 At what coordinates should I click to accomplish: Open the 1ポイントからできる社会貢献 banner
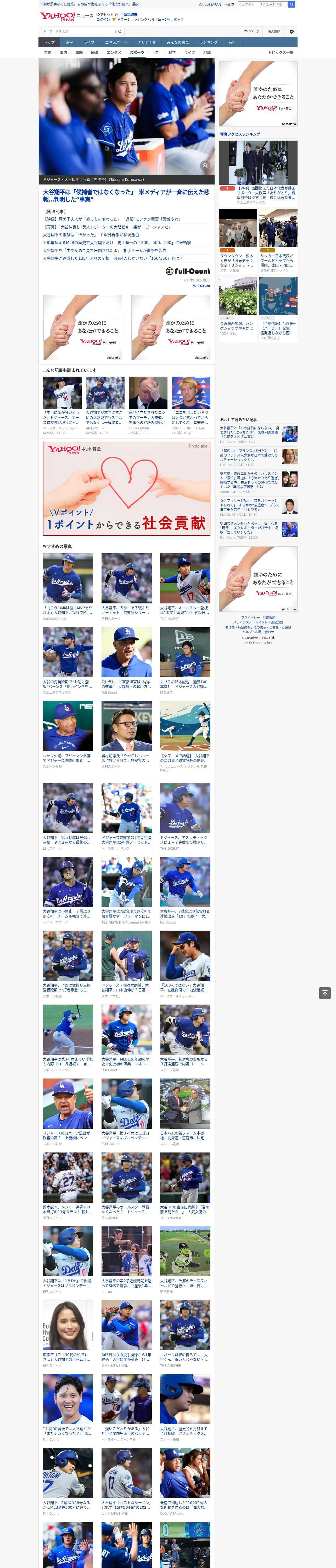[126, 488]
